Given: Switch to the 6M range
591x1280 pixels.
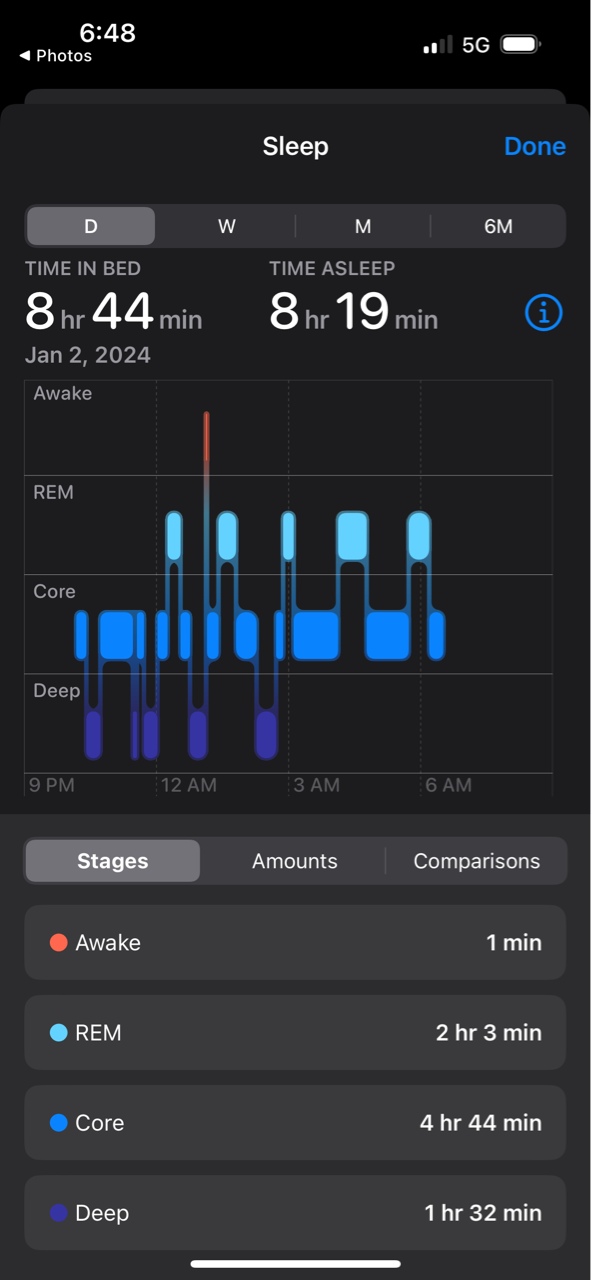Looking at the screenshot, I should pyautogui.click(x=498, y=226).
